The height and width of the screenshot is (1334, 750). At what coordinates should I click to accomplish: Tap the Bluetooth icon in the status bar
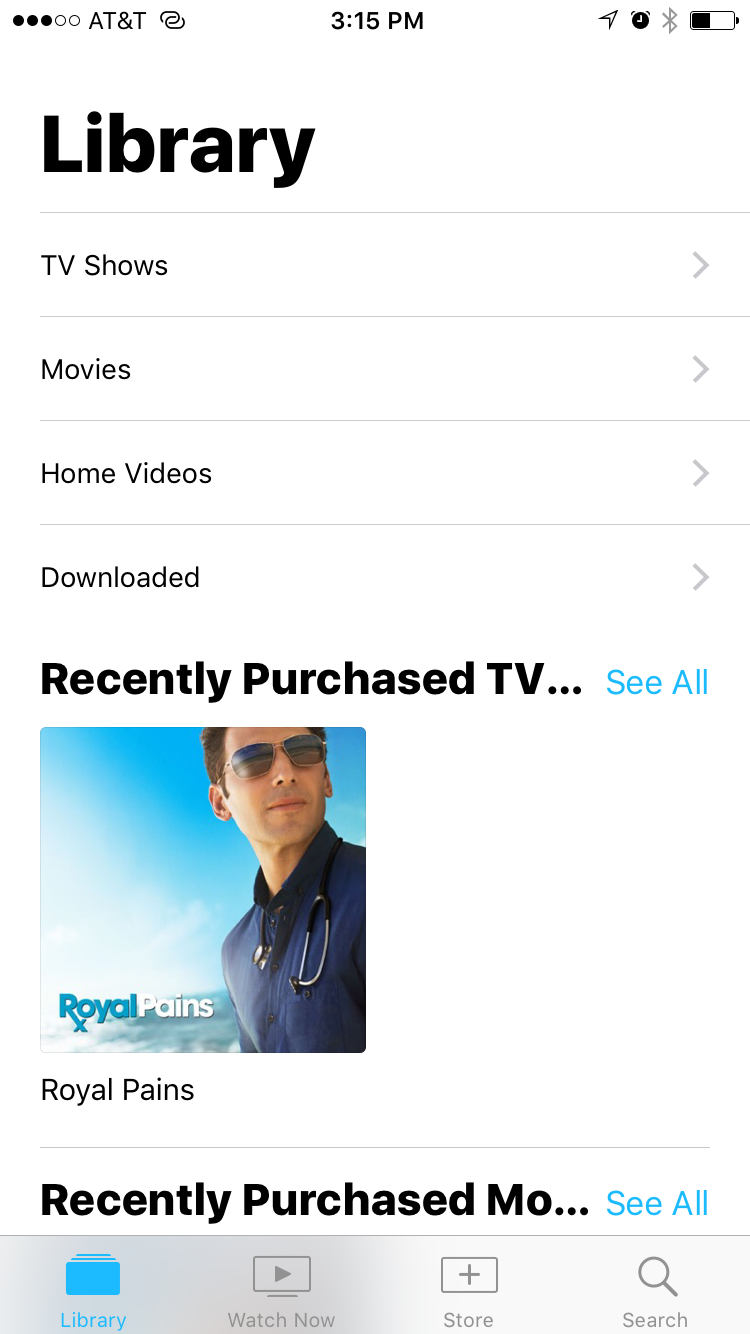[671, 19]
